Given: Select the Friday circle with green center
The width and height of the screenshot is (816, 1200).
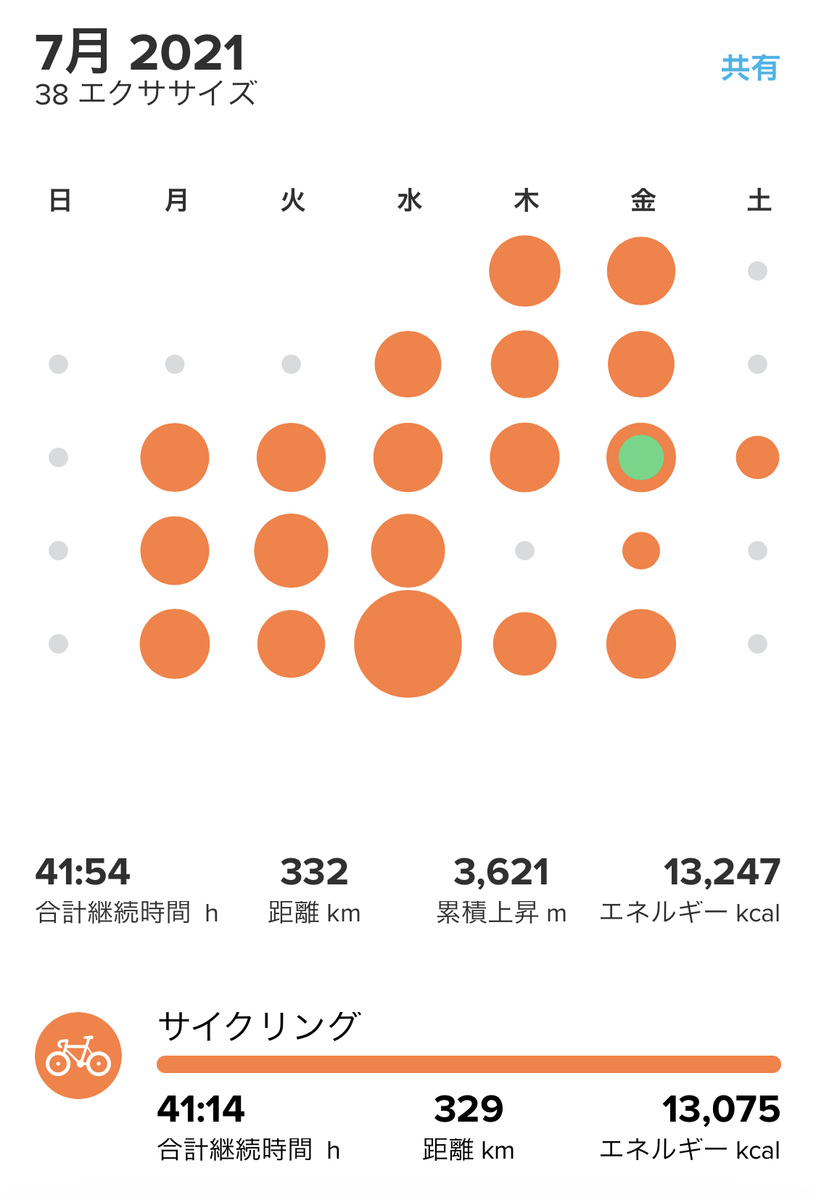Looking at the screenshot, I should pyautogui.click(x=641, y=458).
